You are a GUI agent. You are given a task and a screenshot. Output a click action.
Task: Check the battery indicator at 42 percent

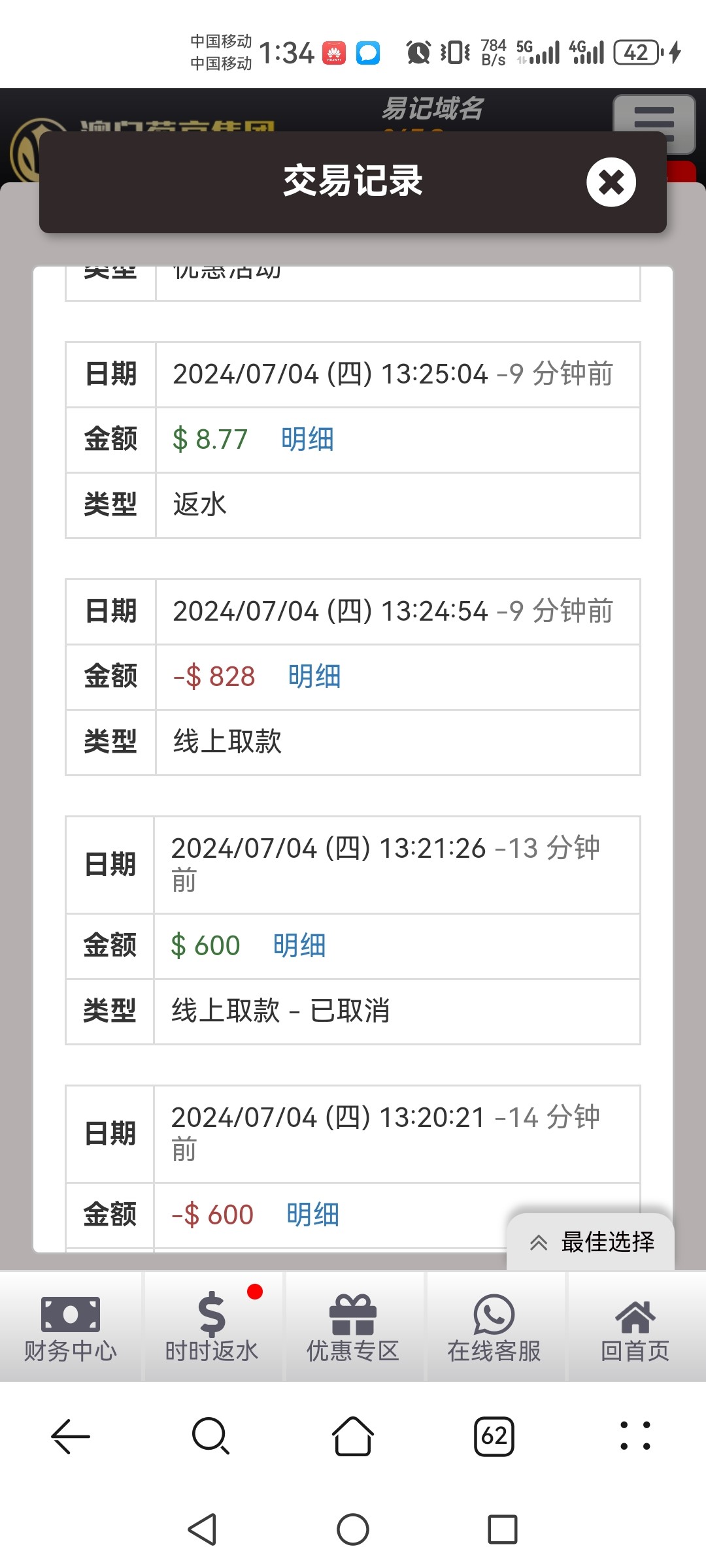tap(635, 51)
